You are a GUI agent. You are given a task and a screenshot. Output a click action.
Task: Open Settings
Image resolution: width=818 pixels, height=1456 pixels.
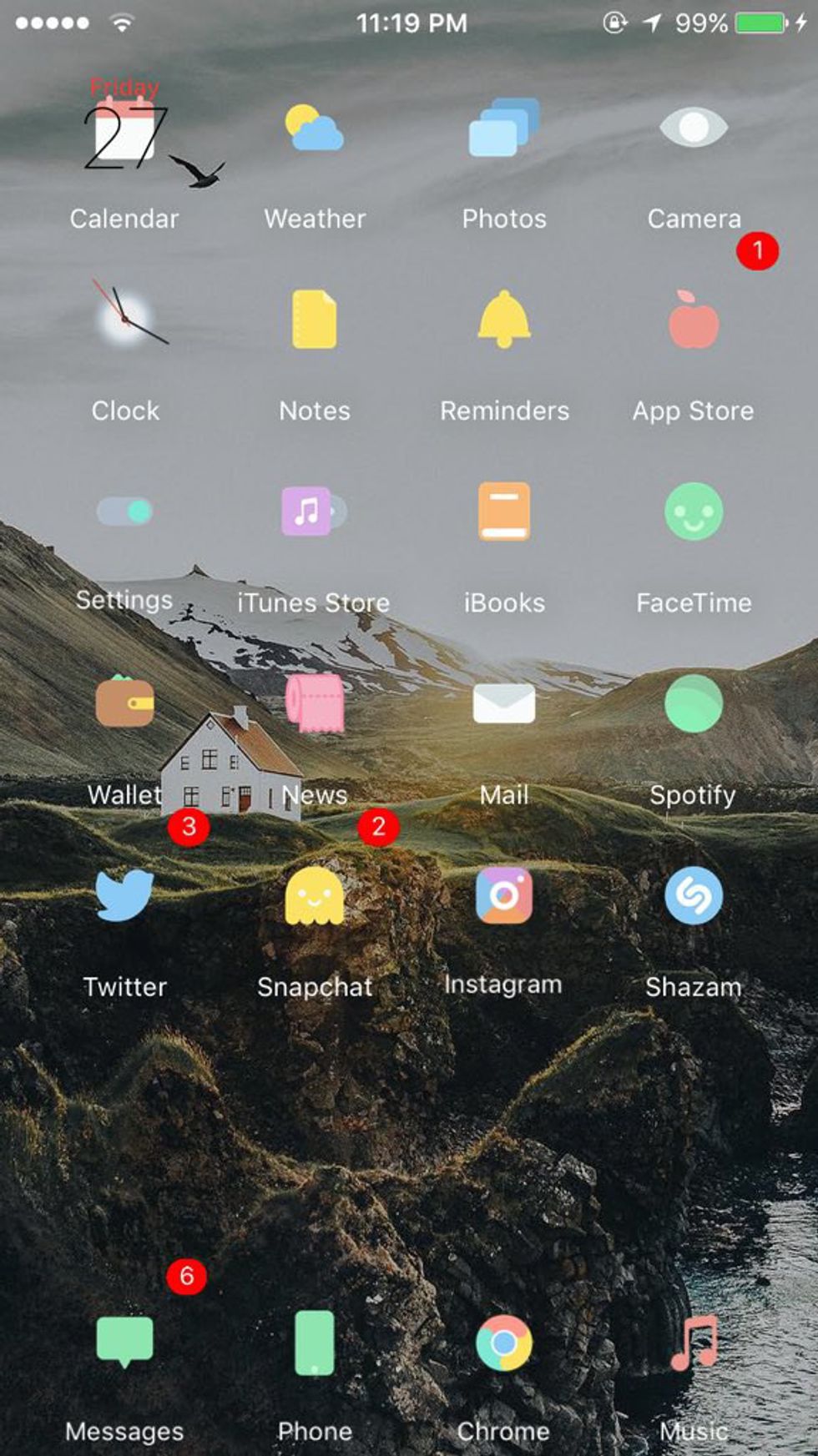[124, 511]
